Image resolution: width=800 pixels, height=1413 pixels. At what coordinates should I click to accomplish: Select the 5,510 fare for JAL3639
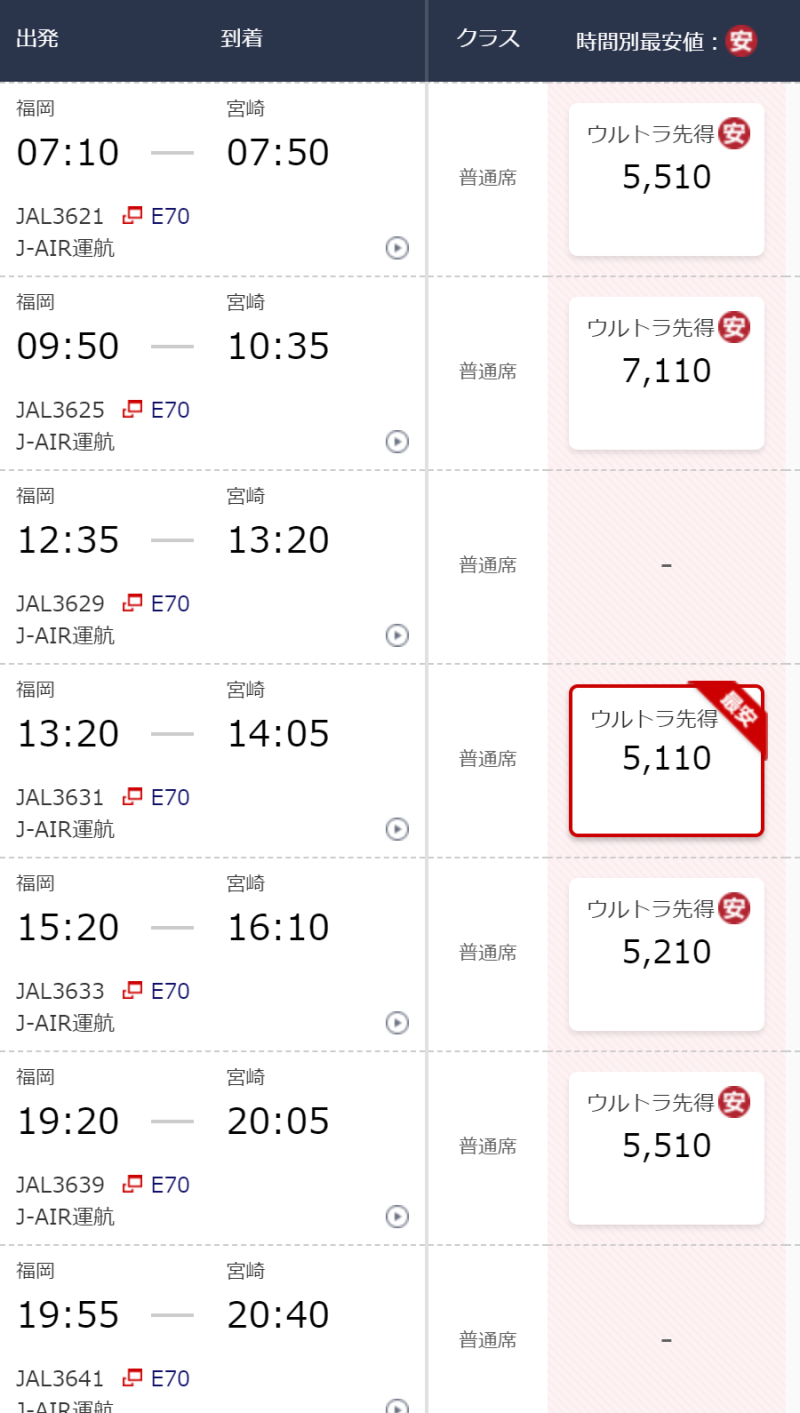pyautogui.click(x=666, y=1147)
